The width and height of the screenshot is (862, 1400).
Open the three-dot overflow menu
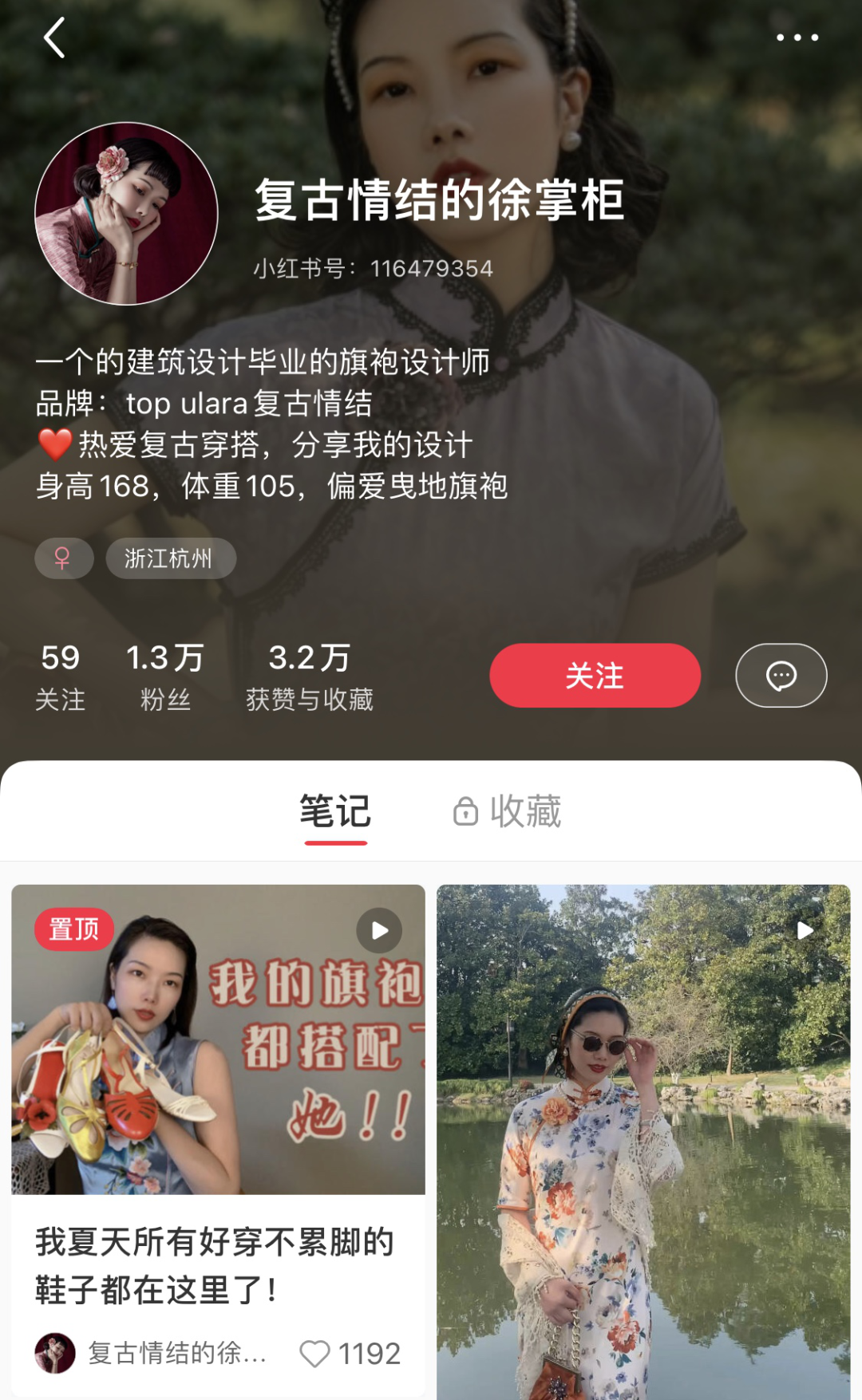[797, 37]
